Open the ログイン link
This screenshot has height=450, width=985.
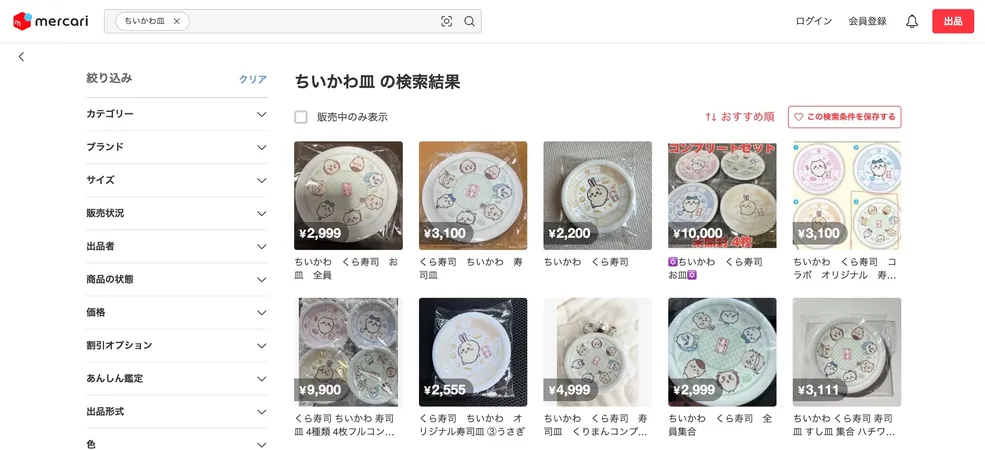click(x=813, y=21)
